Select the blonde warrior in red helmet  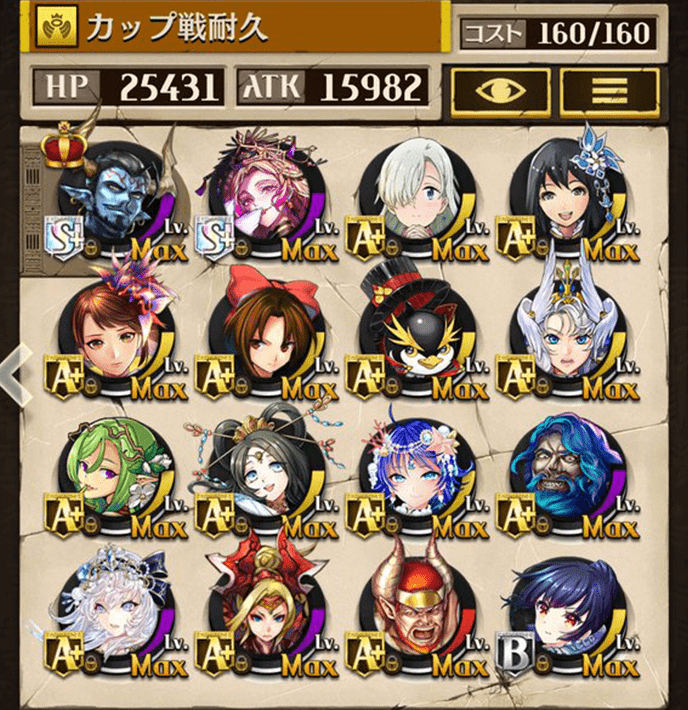coord(260,612)
